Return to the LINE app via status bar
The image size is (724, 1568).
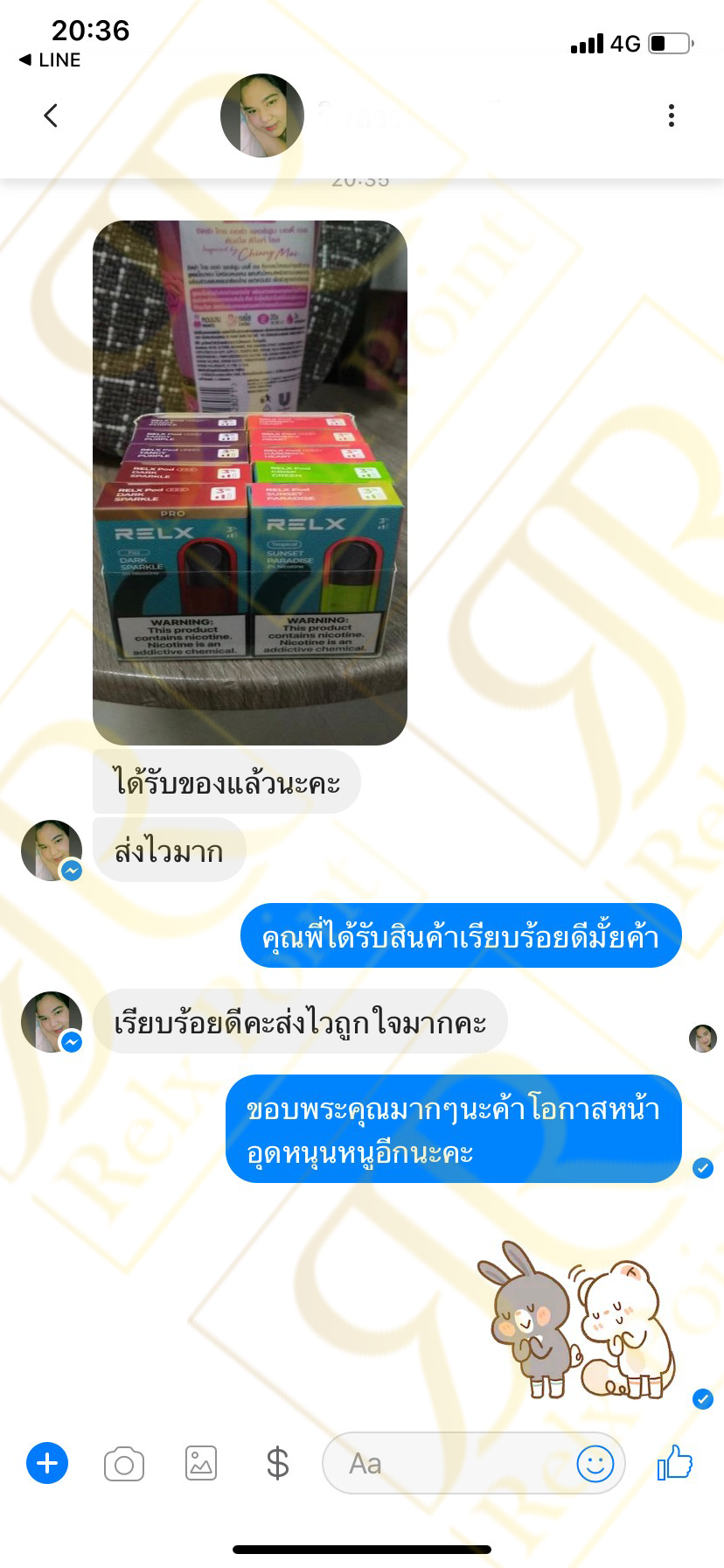50,59
